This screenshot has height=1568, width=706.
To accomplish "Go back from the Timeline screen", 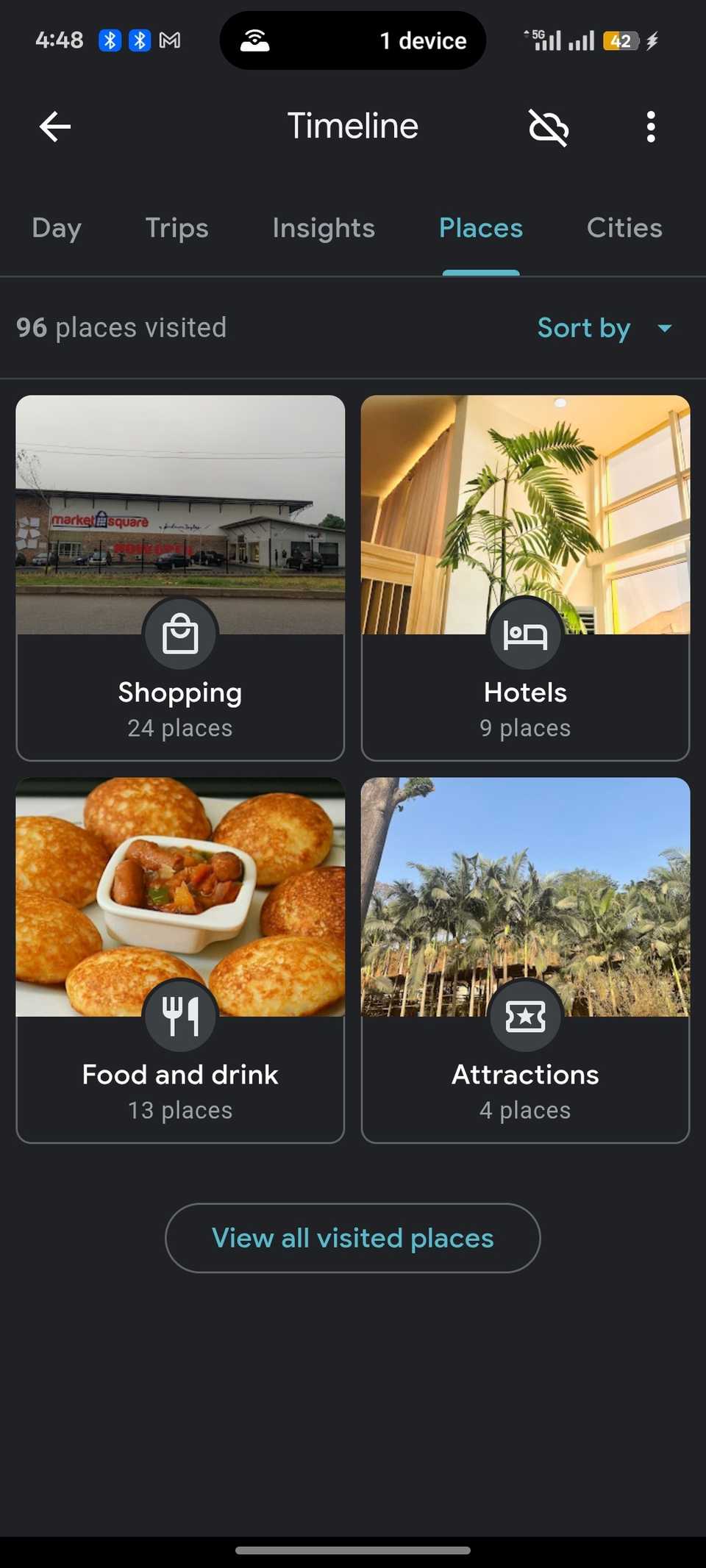I will click(x=55, y=126).
